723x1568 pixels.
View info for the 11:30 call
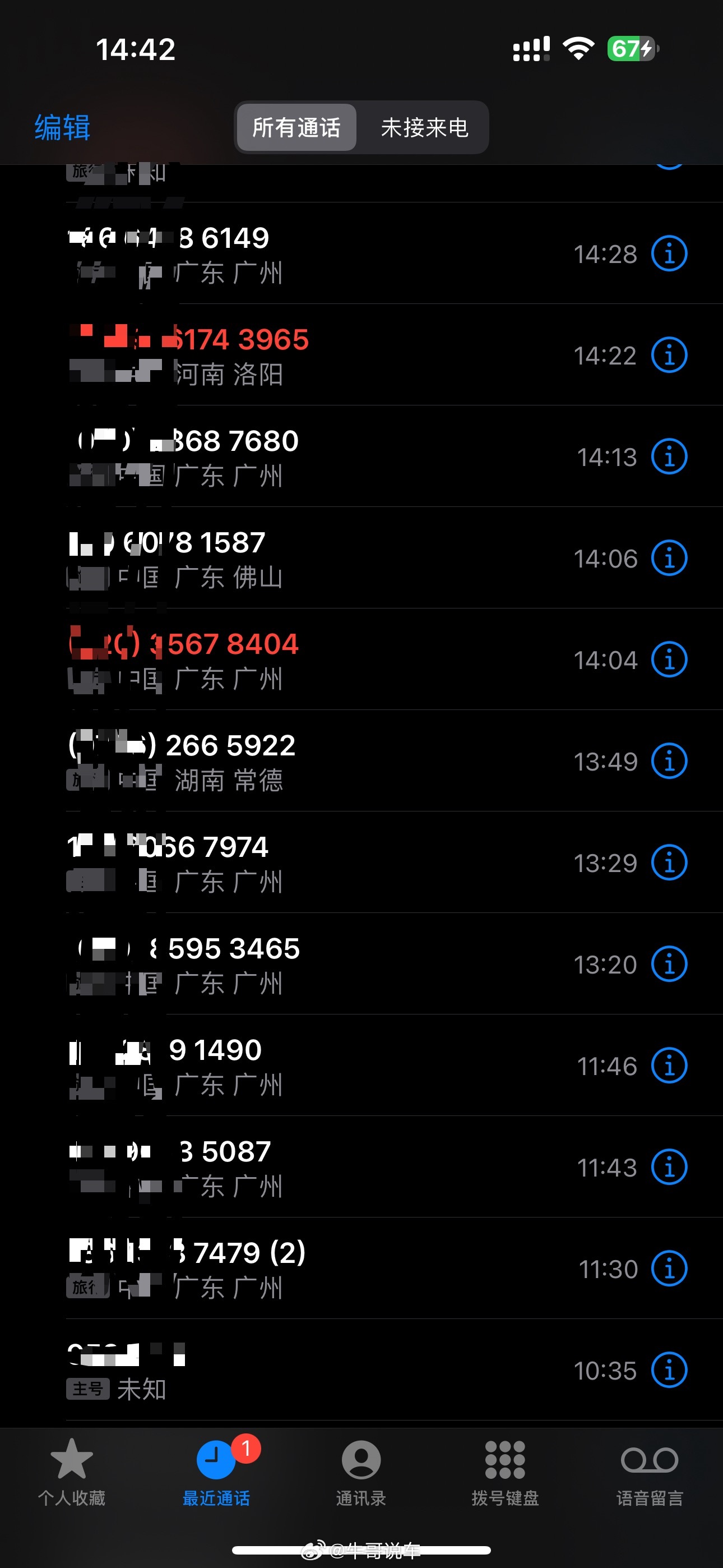(669, 1269)
